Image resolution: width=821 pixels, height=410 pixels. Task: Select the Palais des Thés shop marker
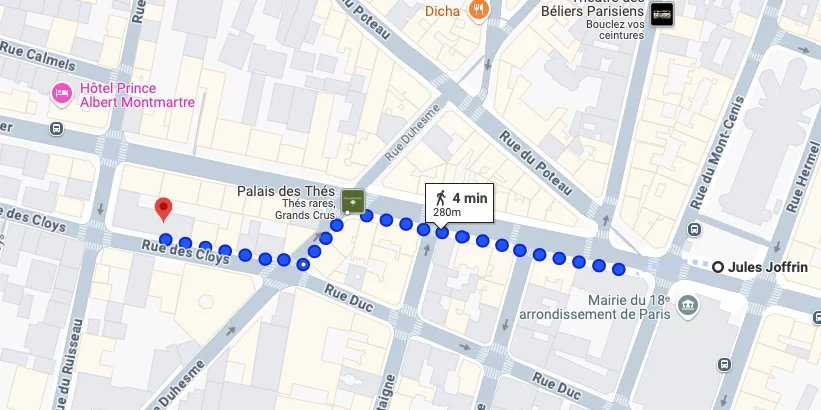click(x=352, y=200)
